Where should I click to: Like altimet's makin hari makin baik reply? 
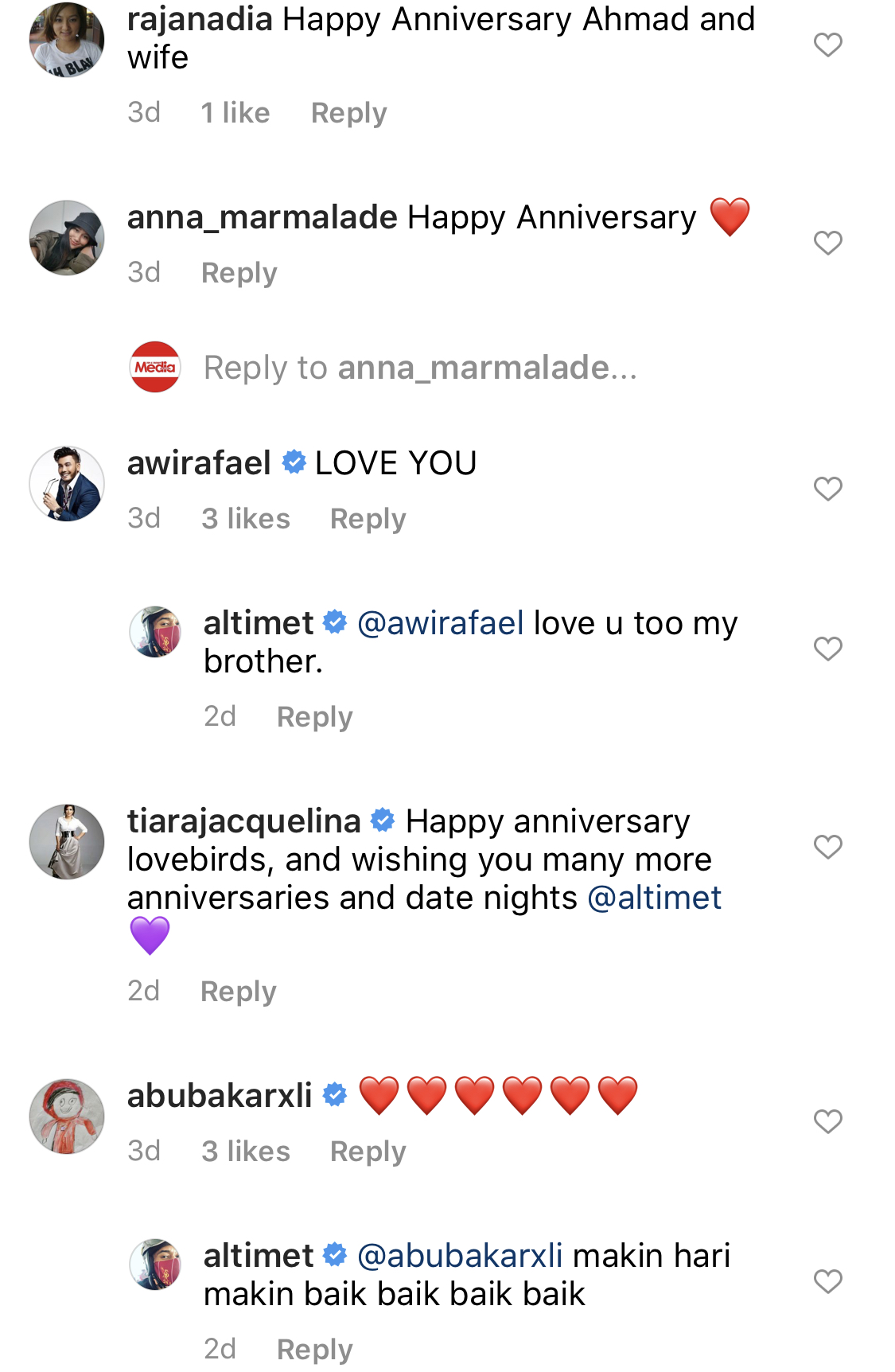[x=827, y=1281]
